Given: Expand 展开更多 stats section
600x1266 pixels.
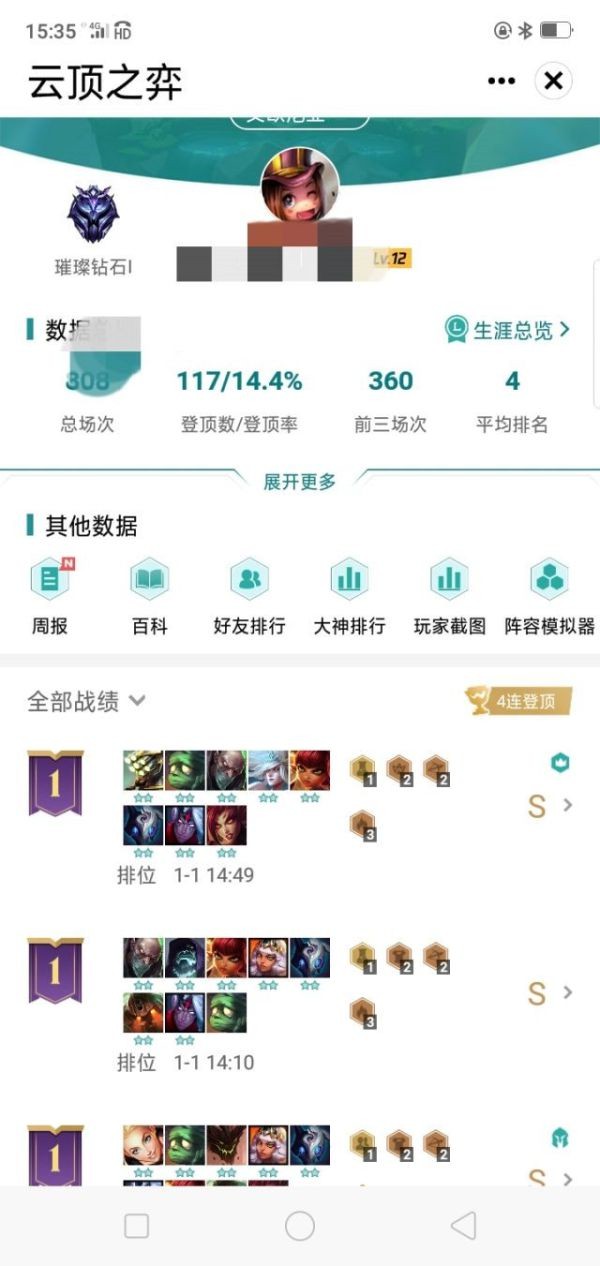Looking at the screenshot, I should (299, 481).
